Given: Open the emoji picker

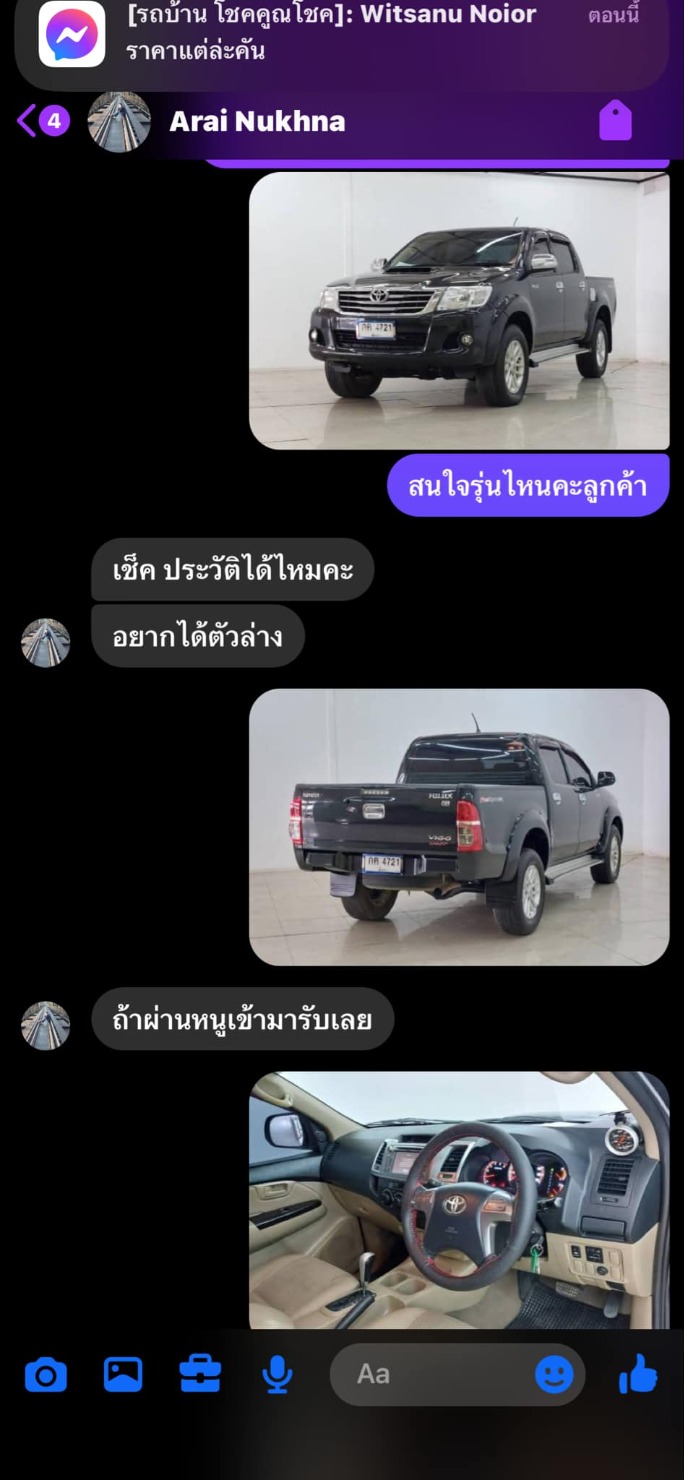Looking at the screenshot, I should pos(554,1375).
